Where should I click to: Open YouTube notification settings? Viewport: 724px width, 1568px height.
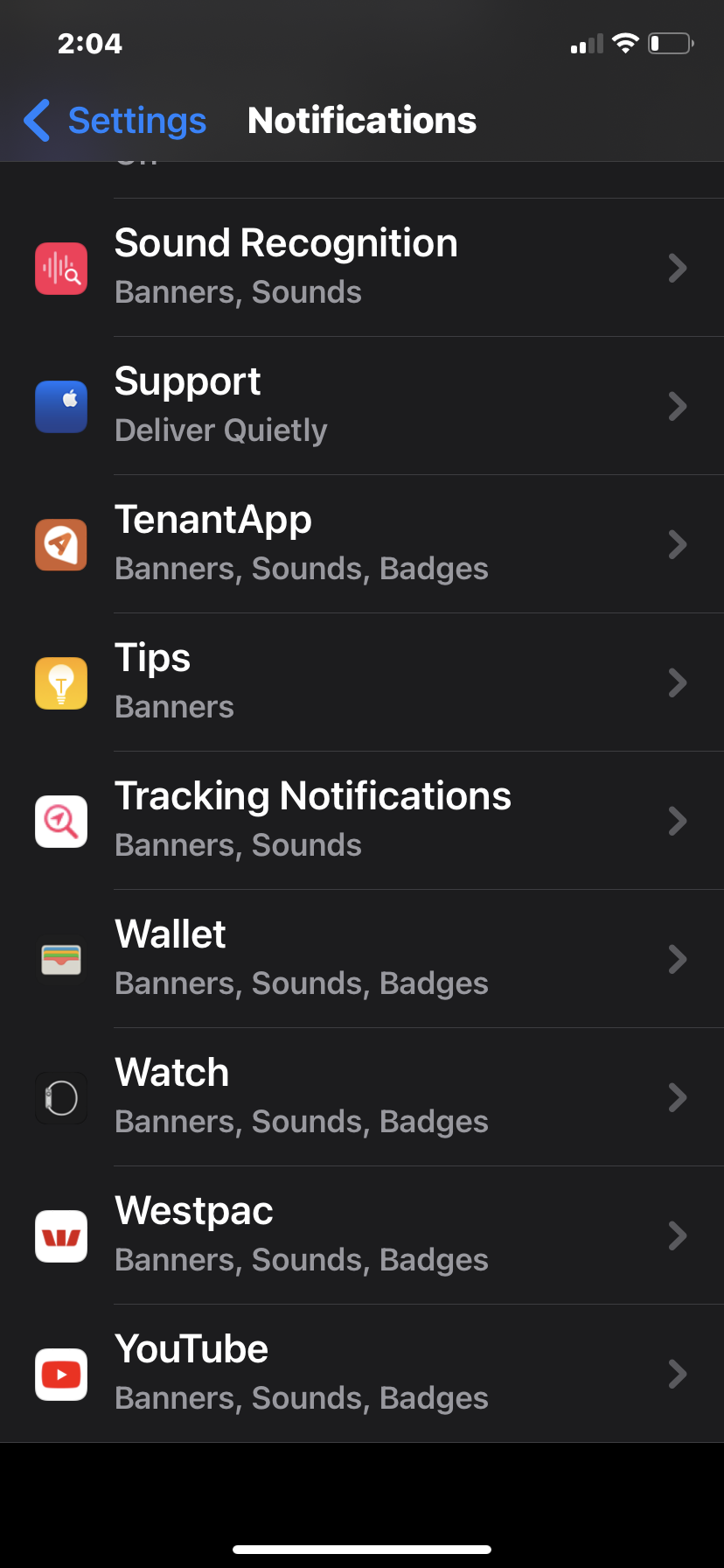(x=362, y=1374)
